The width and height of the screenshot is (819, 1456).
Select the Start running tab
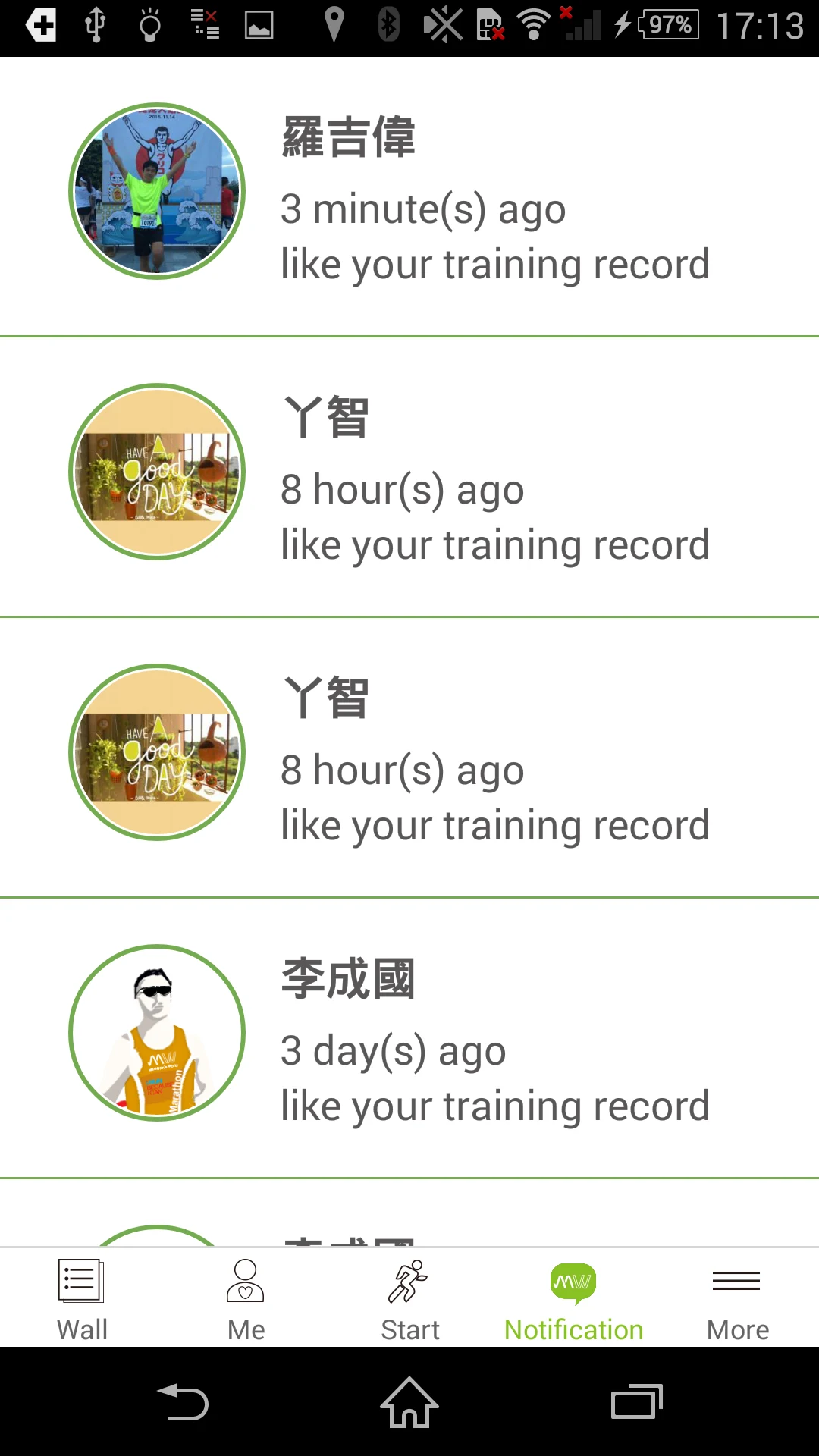point(409,1298)
